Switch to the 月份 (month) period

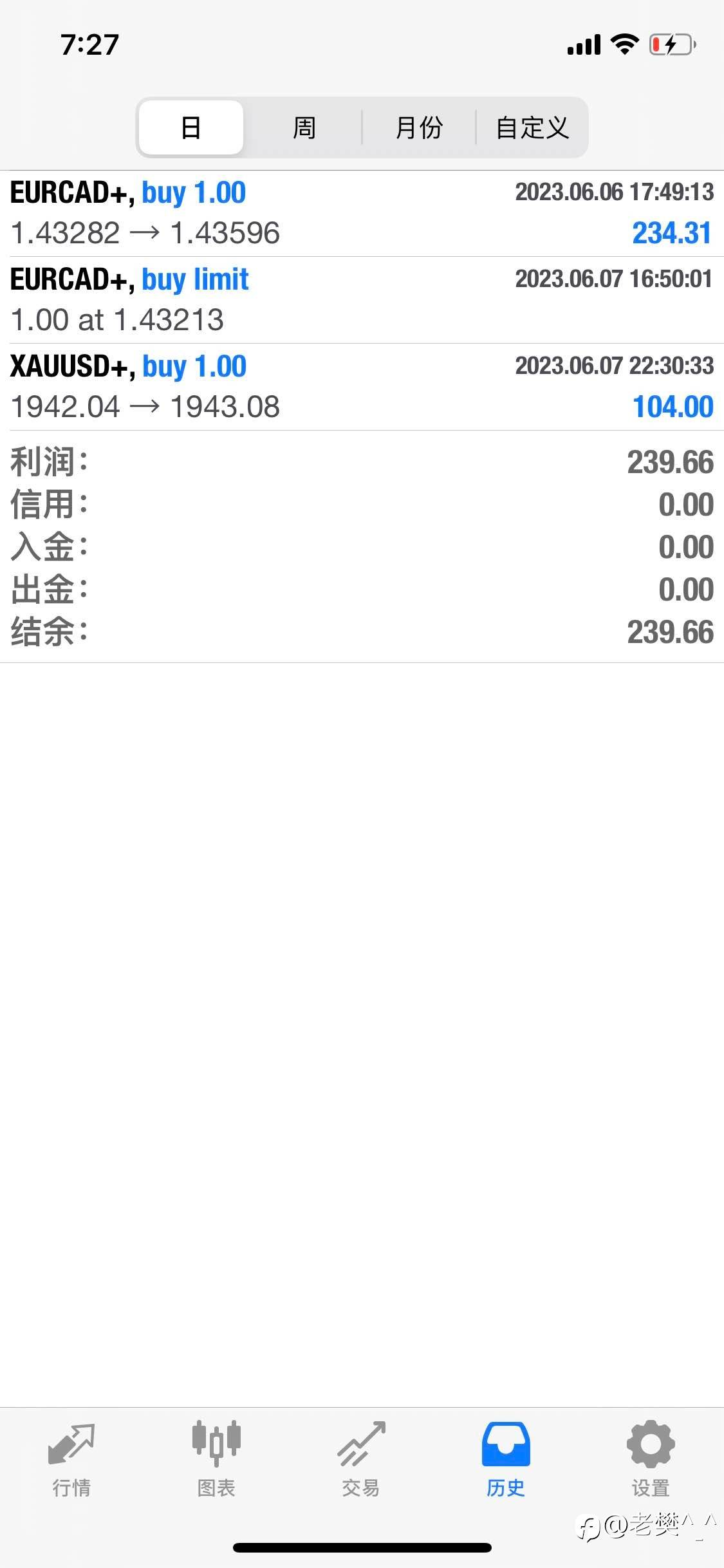418,127
